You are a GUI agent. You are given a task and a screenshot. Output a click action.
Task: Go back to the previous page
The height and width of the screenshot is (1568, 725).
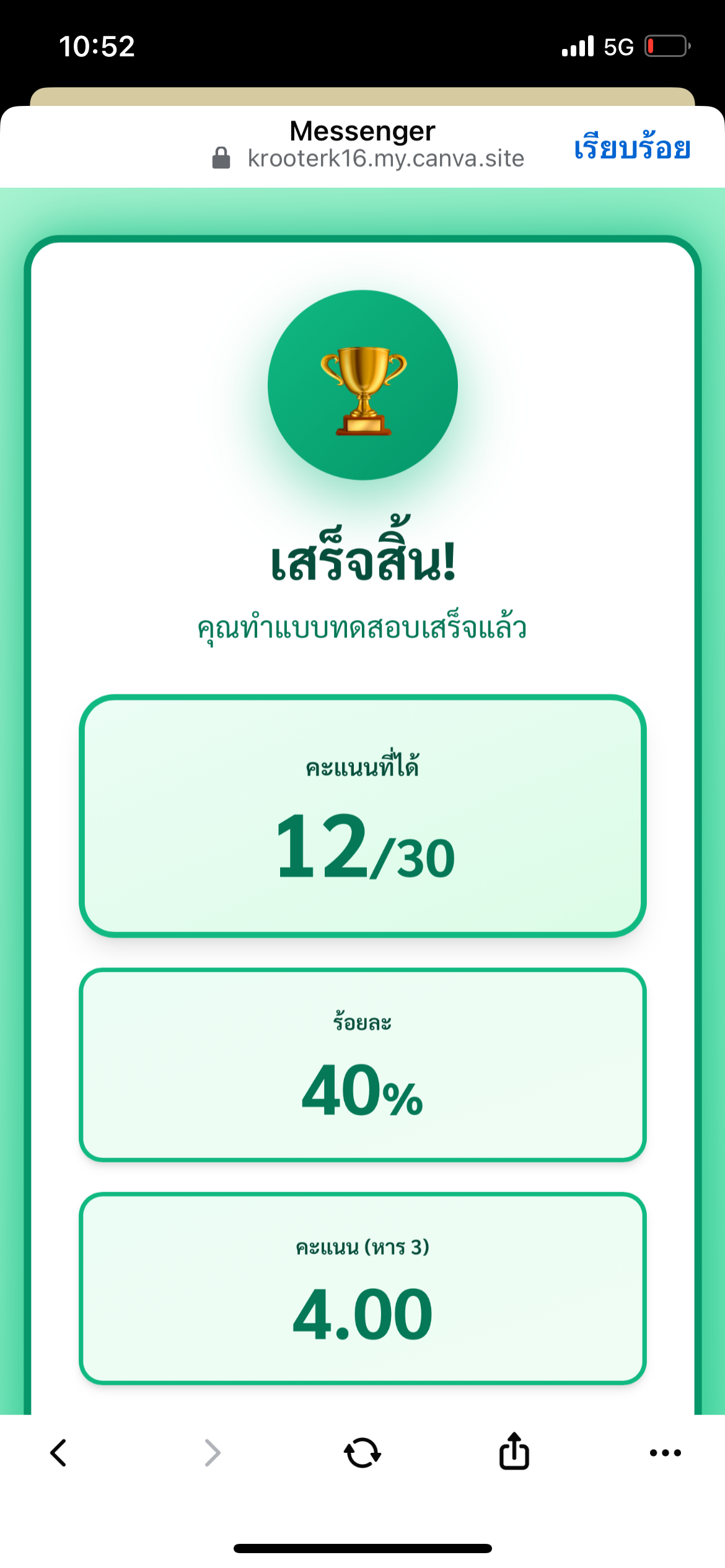click(x=58, y=1452)
